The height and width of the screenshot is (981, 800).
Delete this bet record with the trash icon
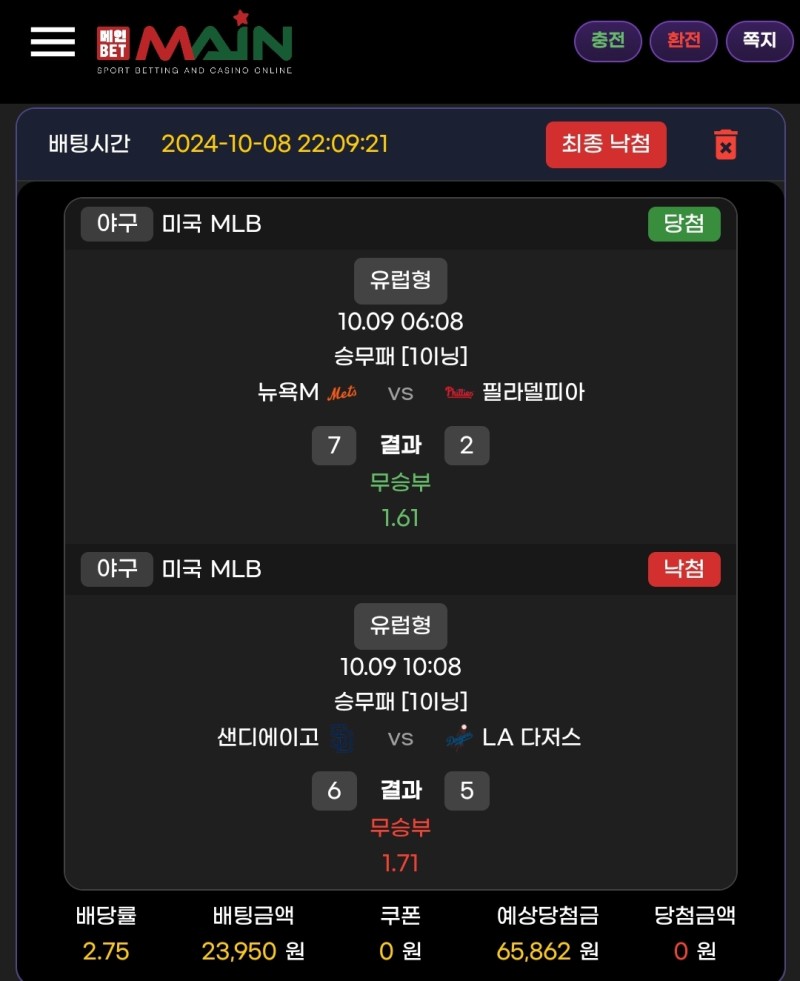click(x=726, y=144)
